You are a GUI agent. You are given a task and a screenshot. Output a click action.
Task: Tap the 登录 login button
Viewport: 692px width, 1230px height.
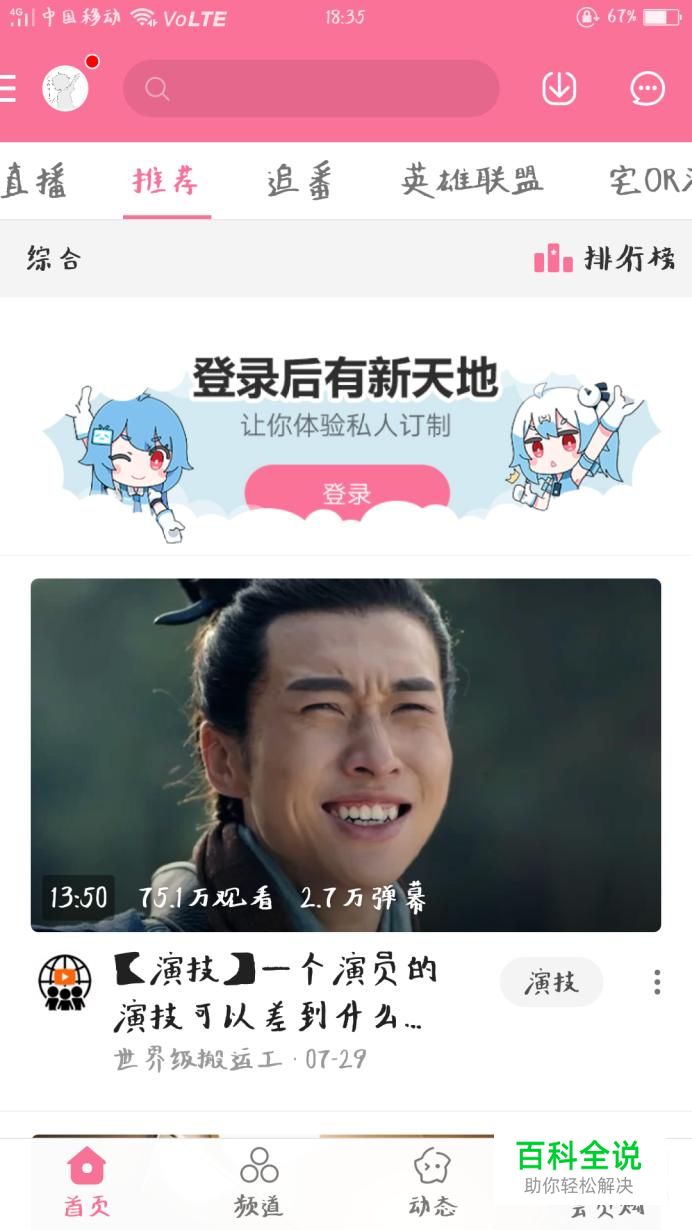click(x=347, y=492)
